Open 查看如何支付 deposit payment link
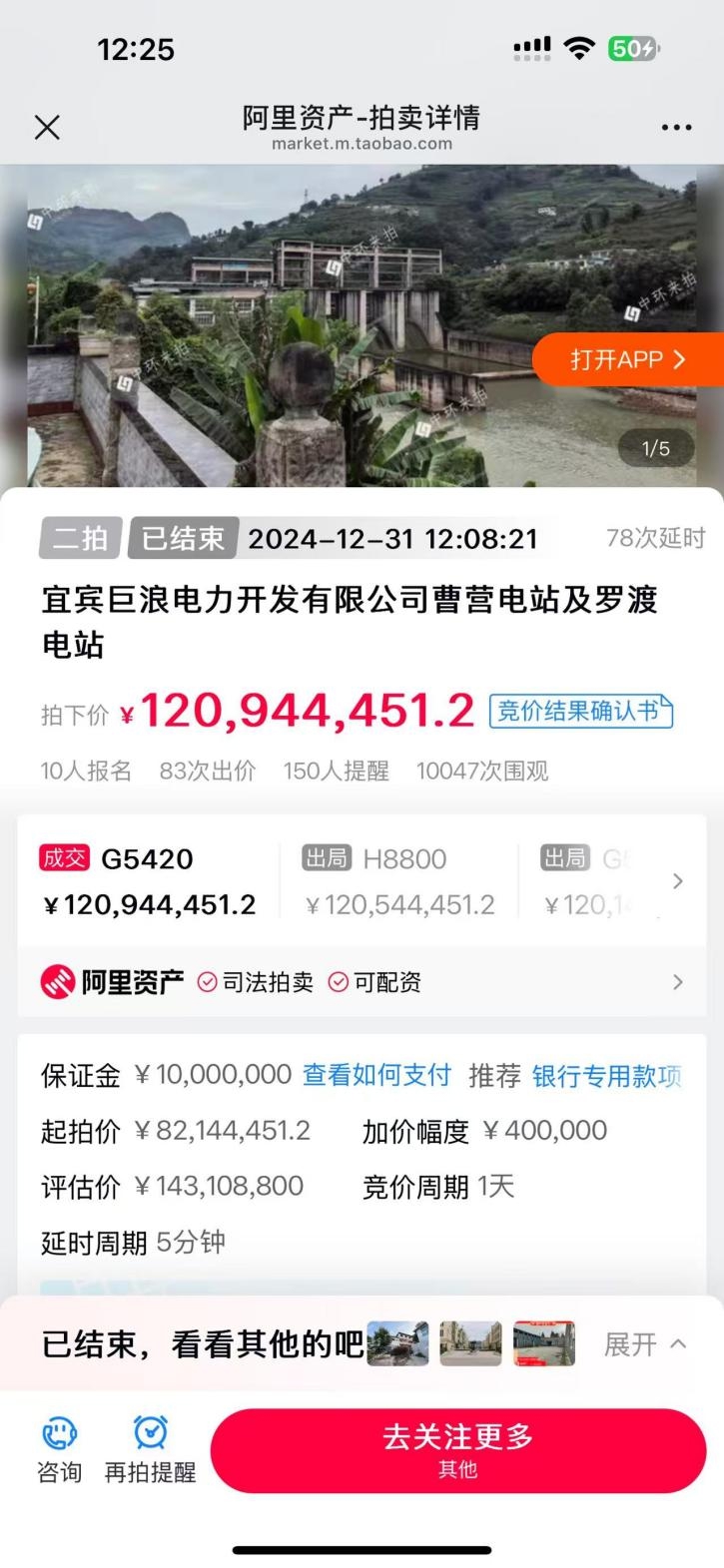Image resolution: width=724 pixels, height=1568 pixels. pyautogui.click(x=376, y=1075)
